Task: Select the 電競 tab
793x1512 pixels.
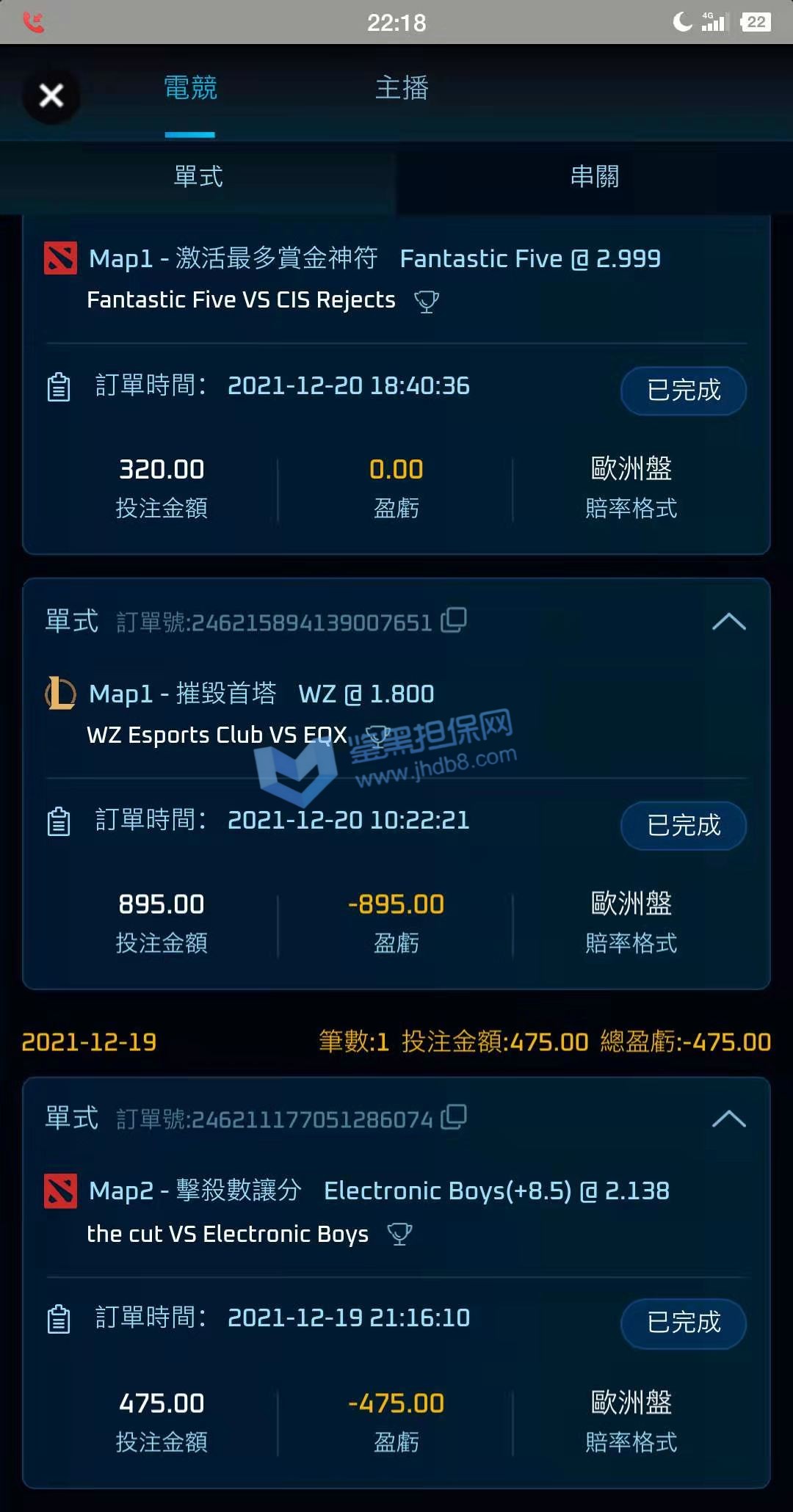Action: click(190, 89)
